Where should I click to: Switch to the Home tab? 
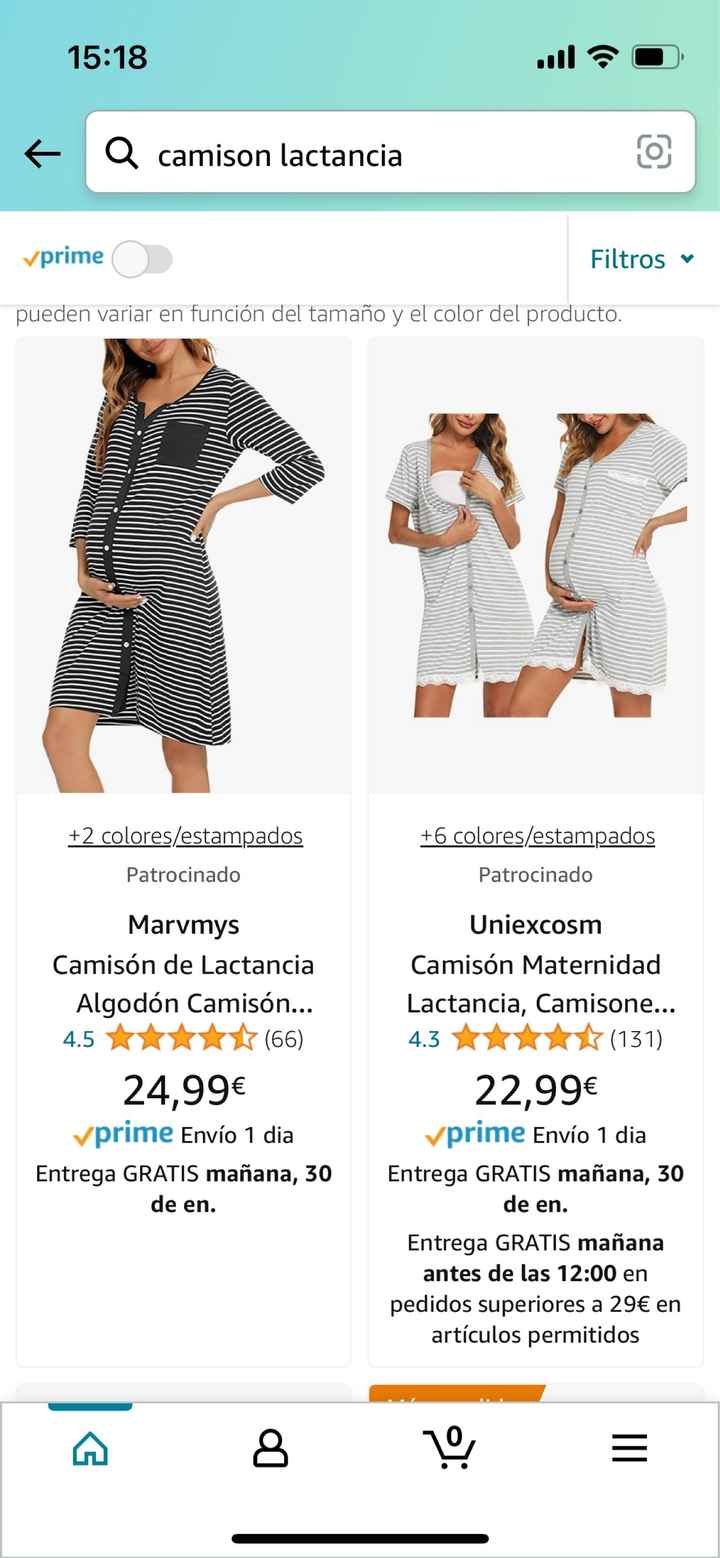click(x=90, y=1447)
